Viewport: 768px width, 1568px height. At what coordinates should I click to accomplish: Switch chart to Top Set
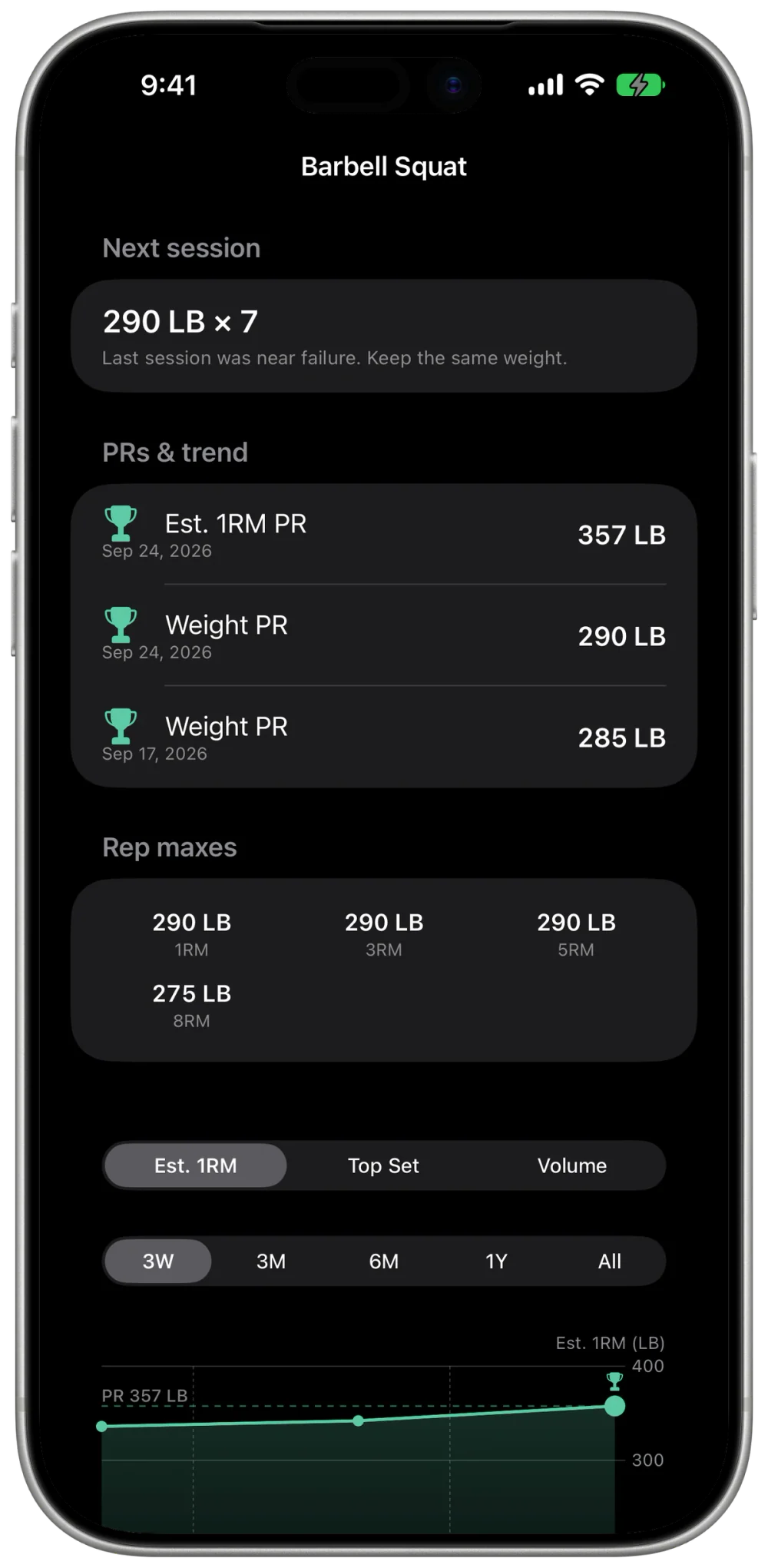pyautogui.click(x=383, y=1165)
